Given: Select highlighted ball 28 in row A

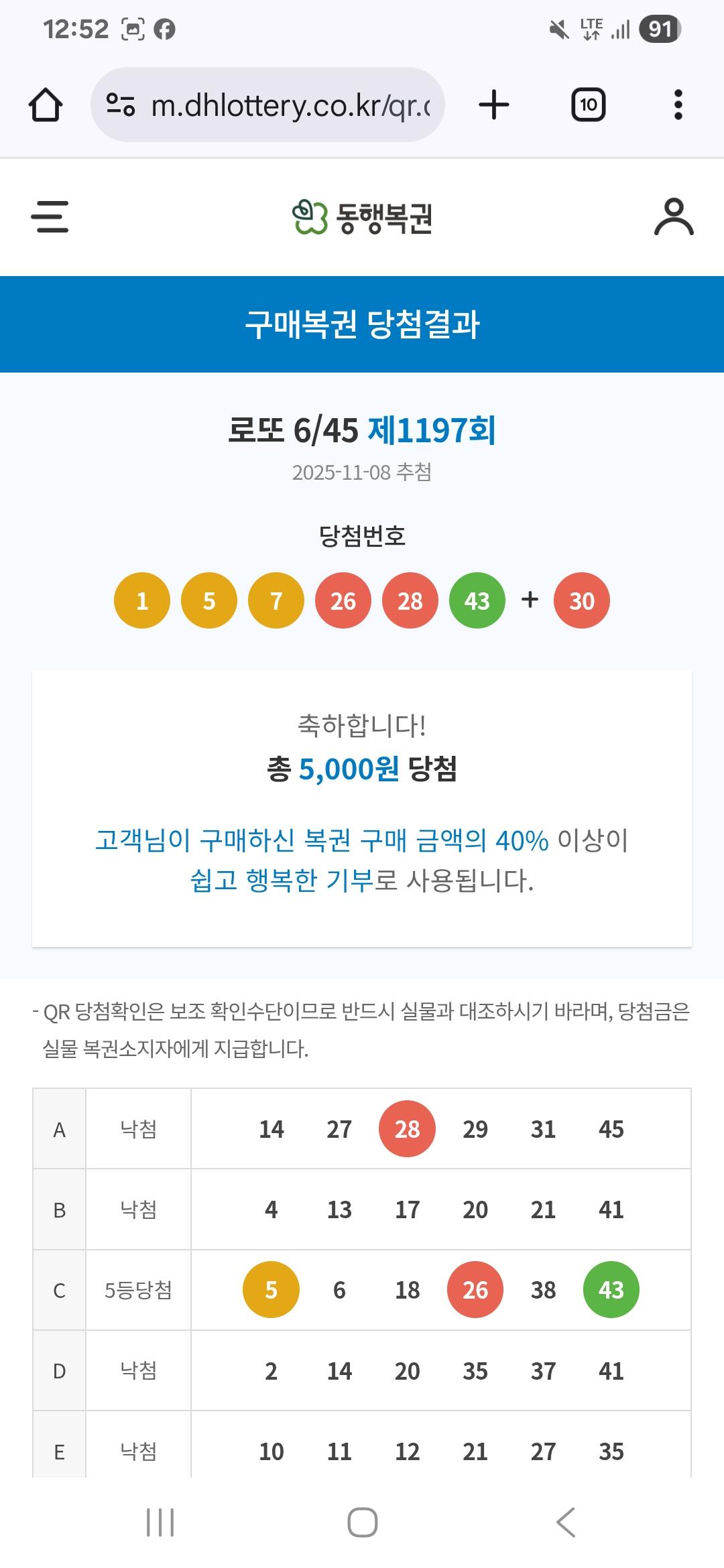Looking at the screenshot, I should pyautogui.click(x=408, y=1128).
